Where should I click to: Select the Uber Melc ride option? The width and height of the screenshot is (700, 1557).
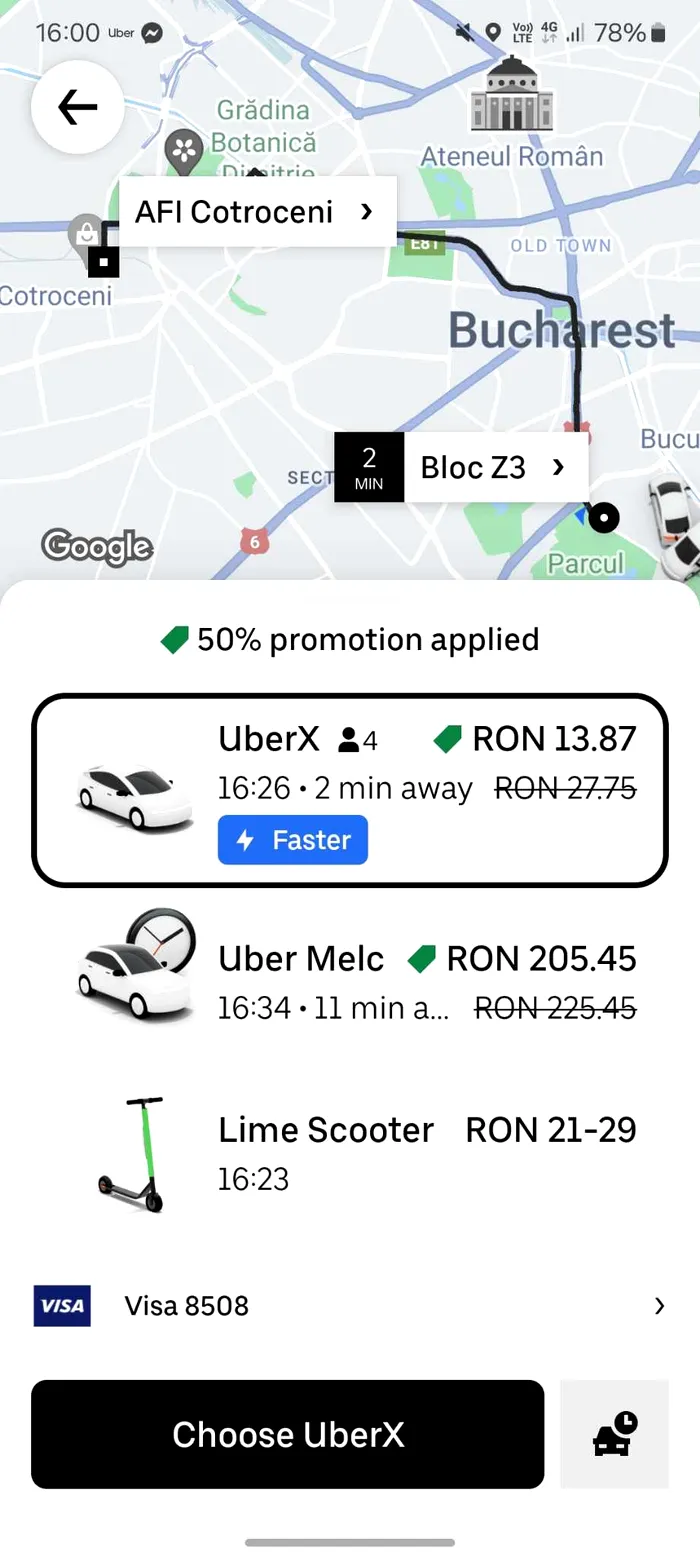[349, 981]
